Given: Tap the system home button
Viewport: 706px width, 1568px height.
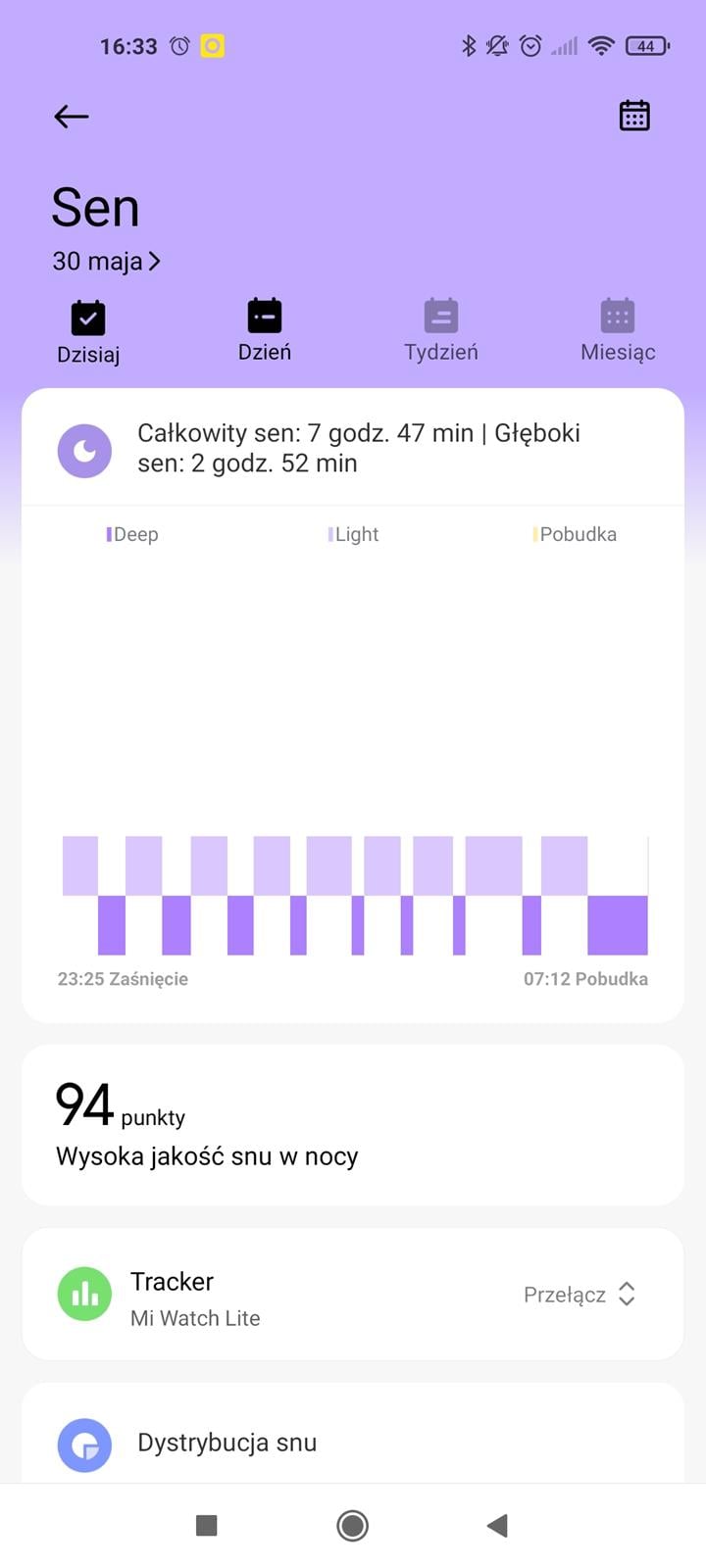Looking at the screenshot, I should click(x=352, y=1525).
